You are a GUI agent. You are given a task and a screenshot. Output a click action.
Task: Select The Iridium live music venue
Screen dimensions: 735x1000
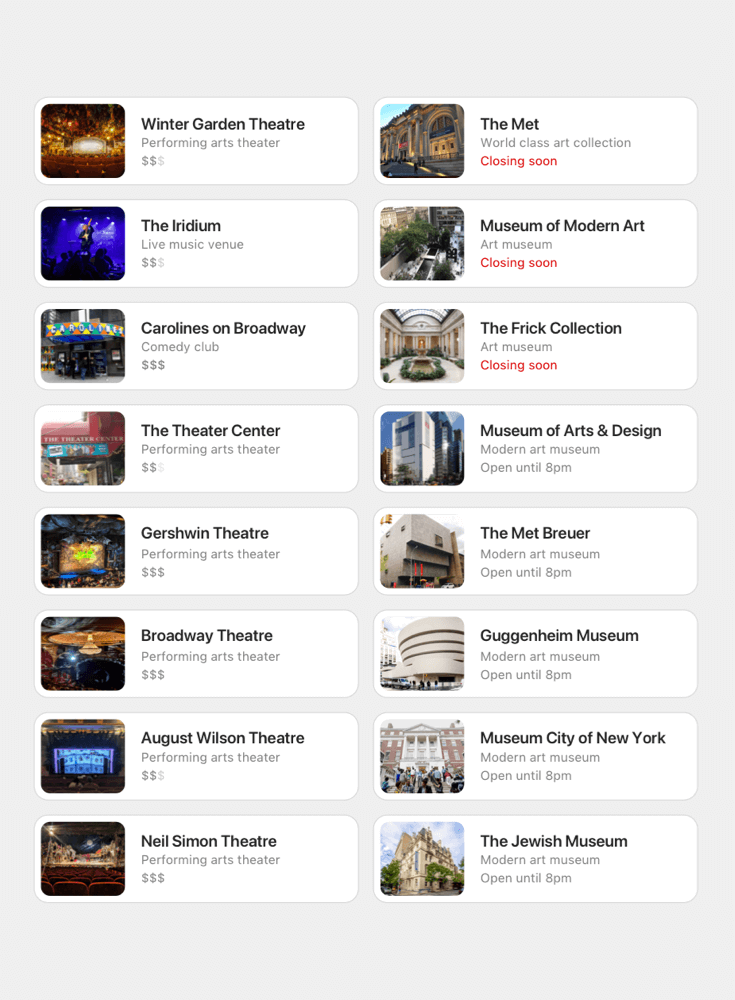tap(196, 243)
